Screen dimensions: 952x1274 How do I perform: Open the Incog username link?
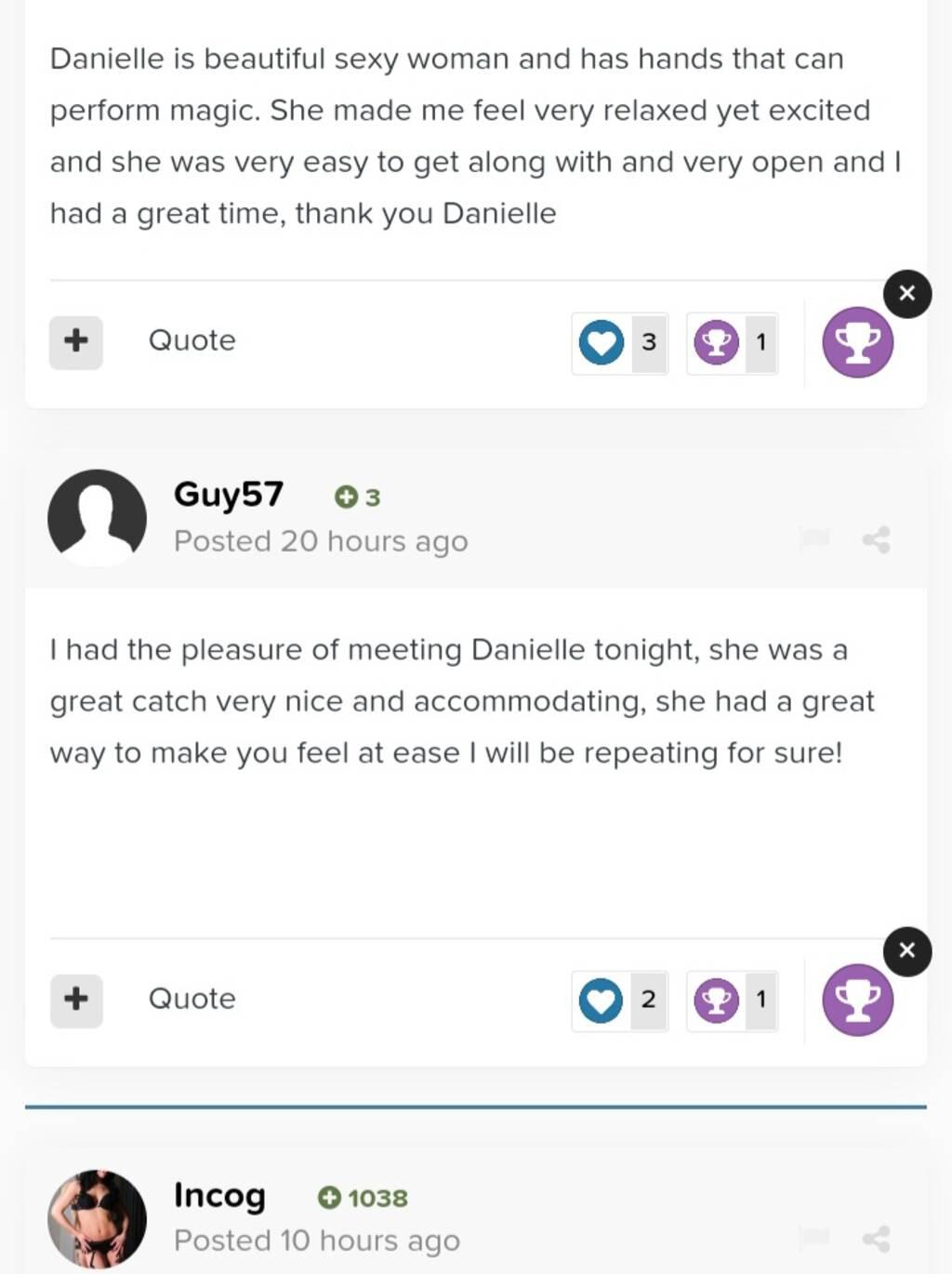tap(219, 1195)
